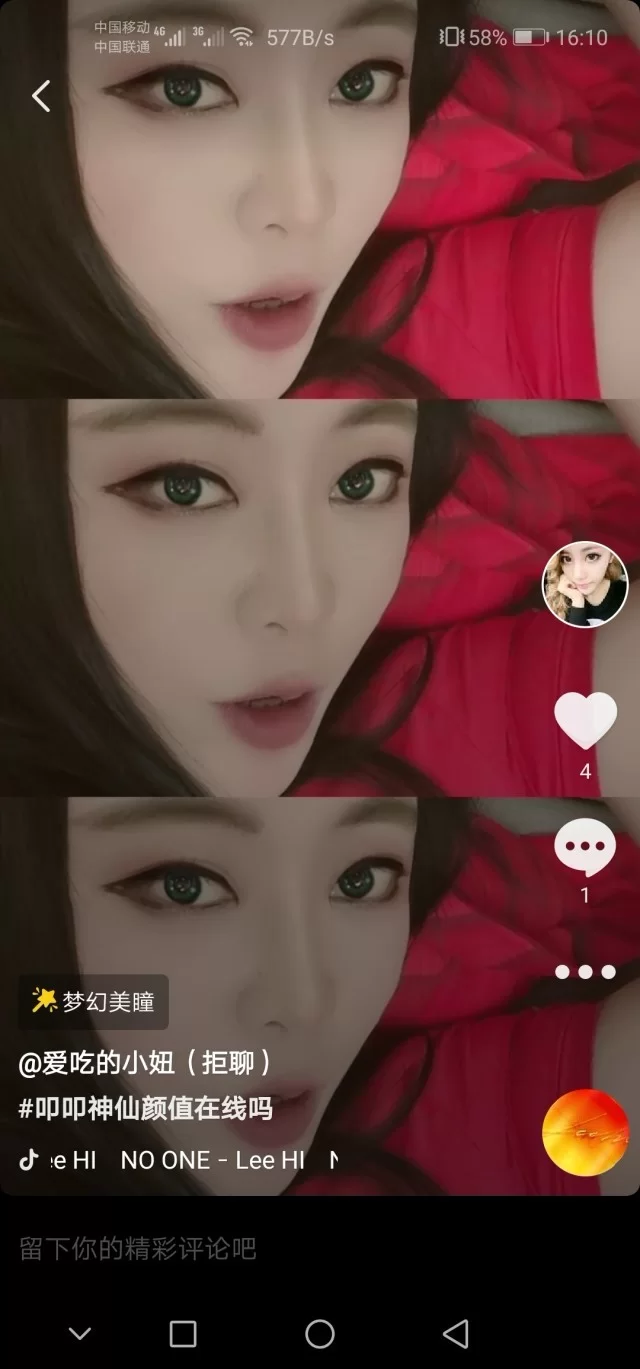640x1369 pixels.
Task: Open the three-dot more options
Action: tap(585, 972)
